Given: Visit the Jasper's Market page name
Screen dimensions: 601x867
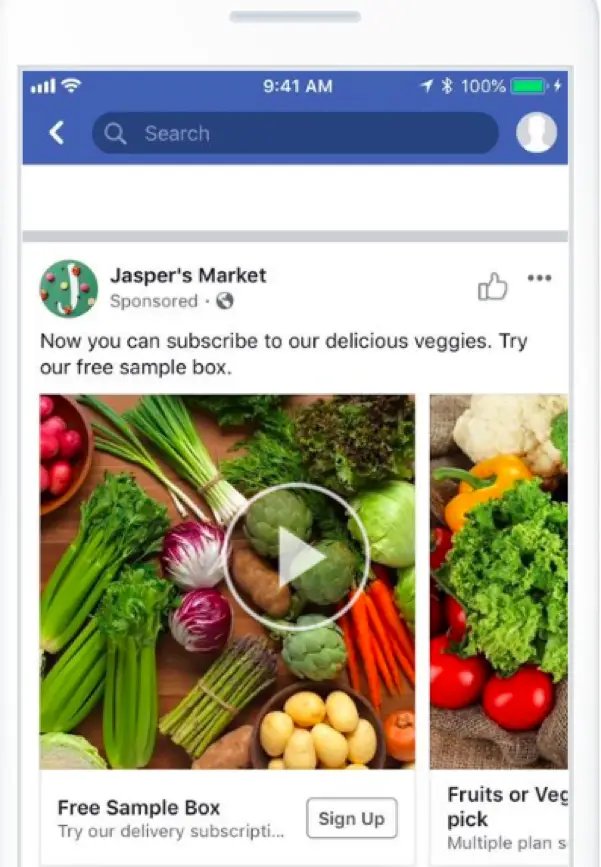Looking at the screenshot, I should 188,276.
